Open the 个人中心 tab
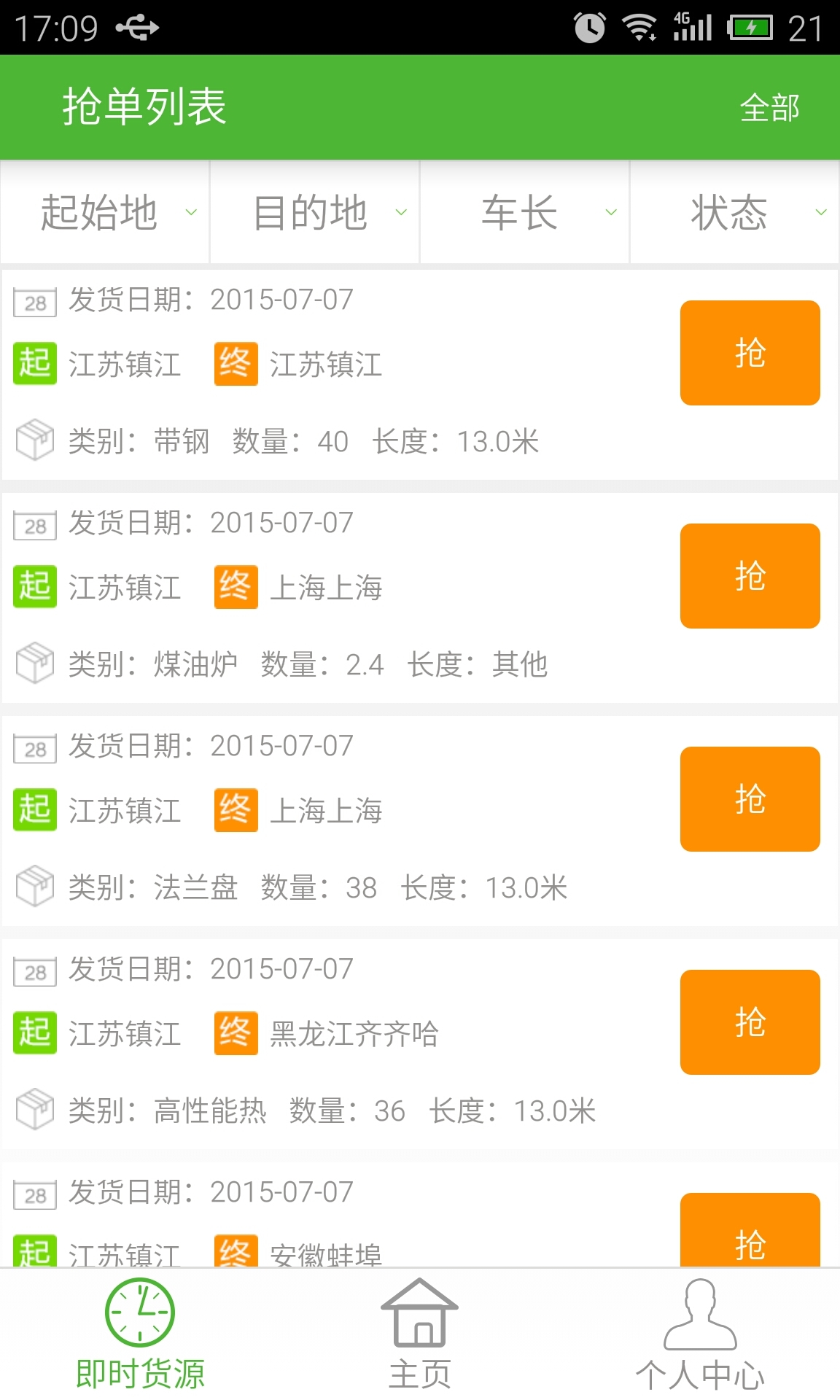 pyautogui.click(x=700, y=1334)
